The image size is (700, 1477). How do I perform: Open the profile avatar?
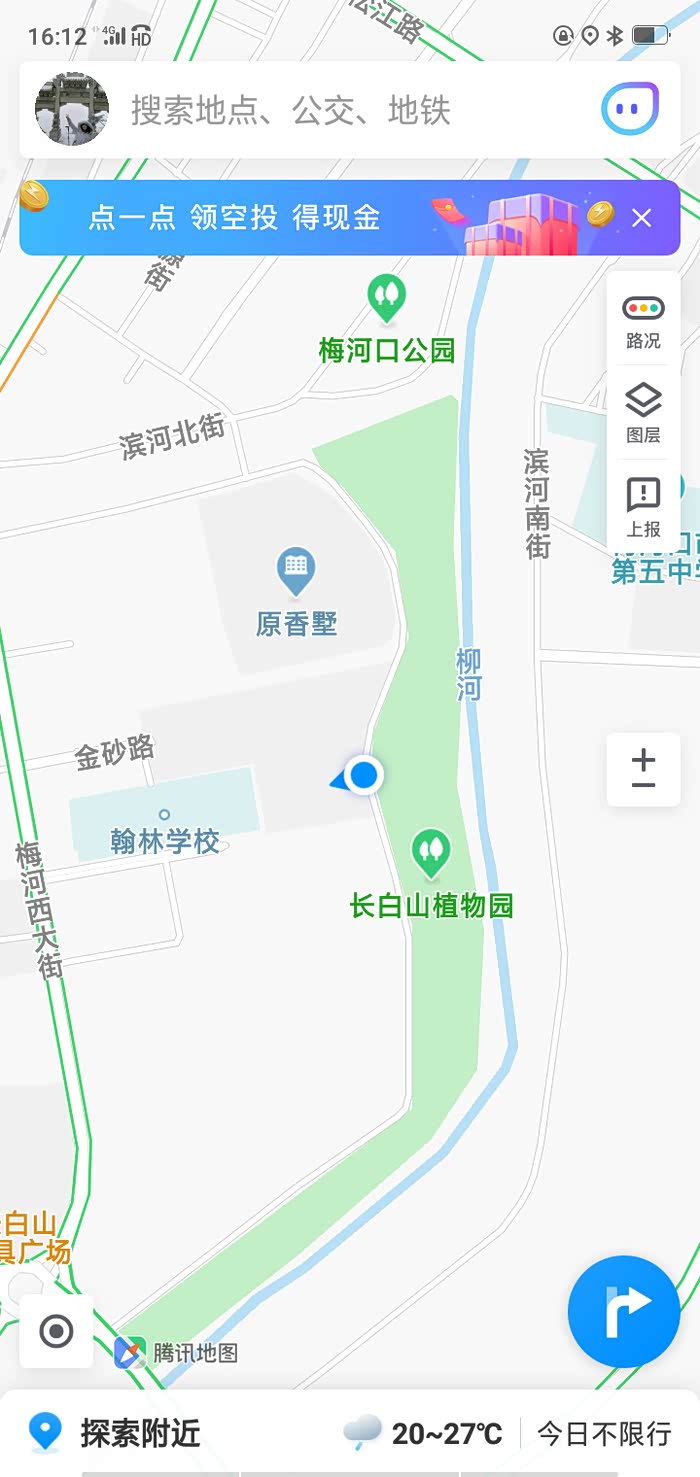[72, 109]
